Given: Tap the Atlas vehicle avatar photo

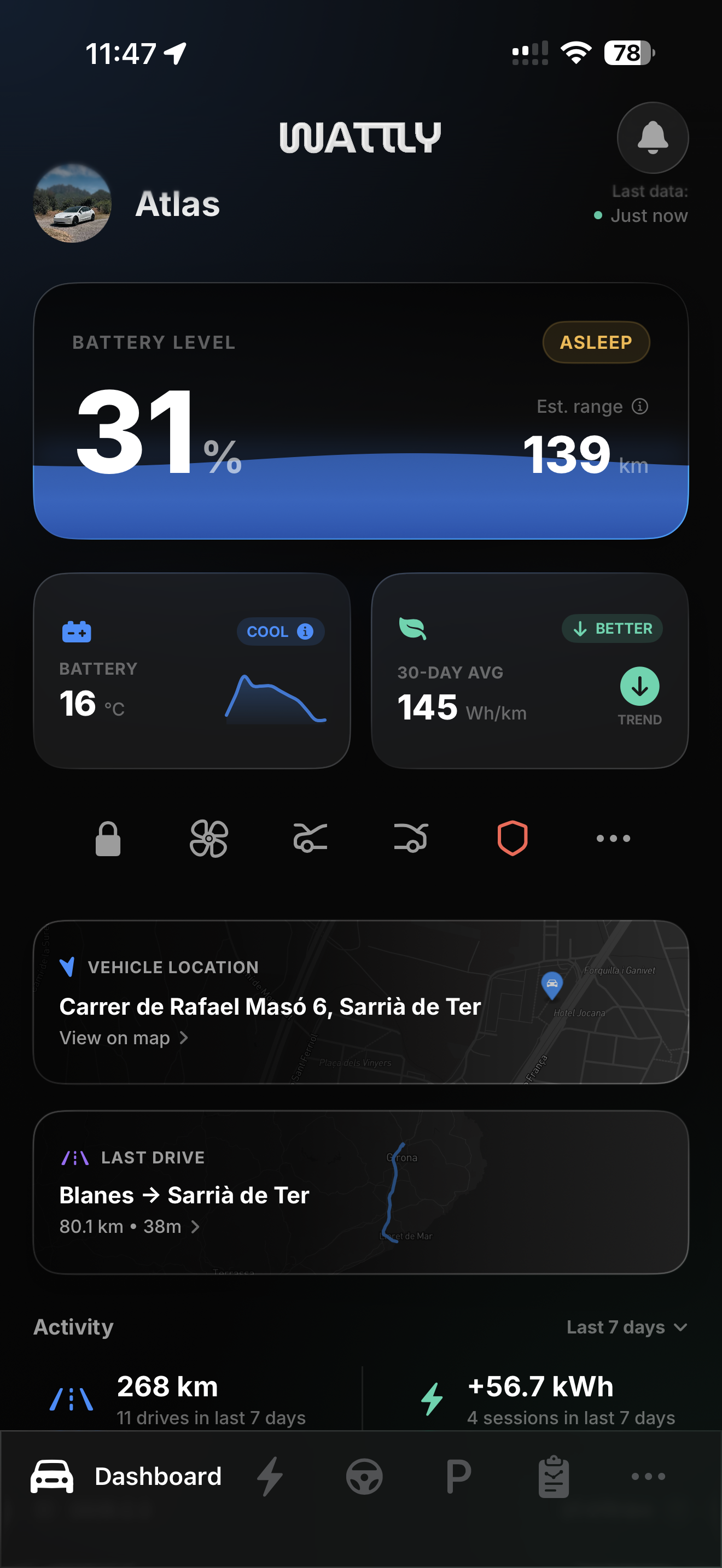Looking at the screenshot, I should point(71,205).
